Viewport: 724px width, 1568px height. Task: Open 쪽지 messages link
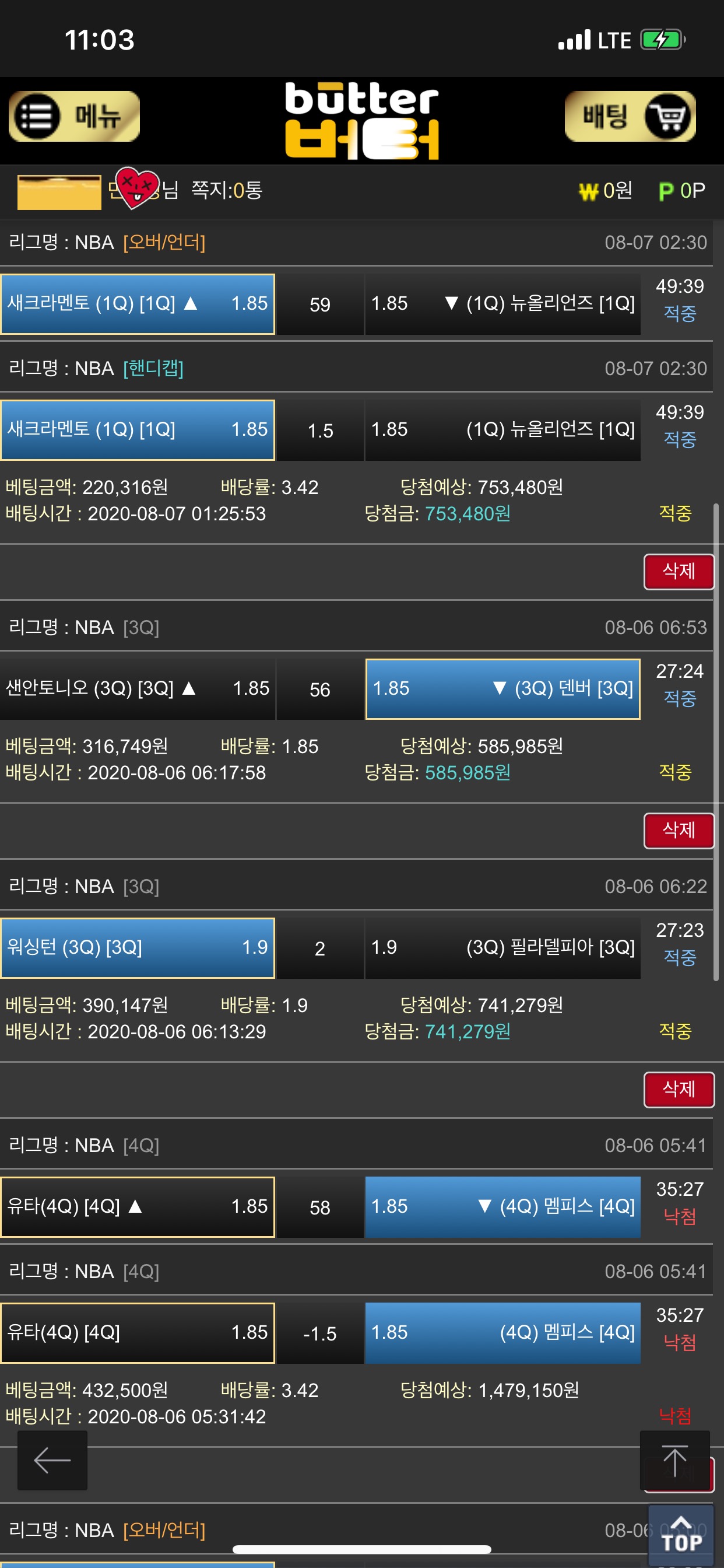point(226,191)
